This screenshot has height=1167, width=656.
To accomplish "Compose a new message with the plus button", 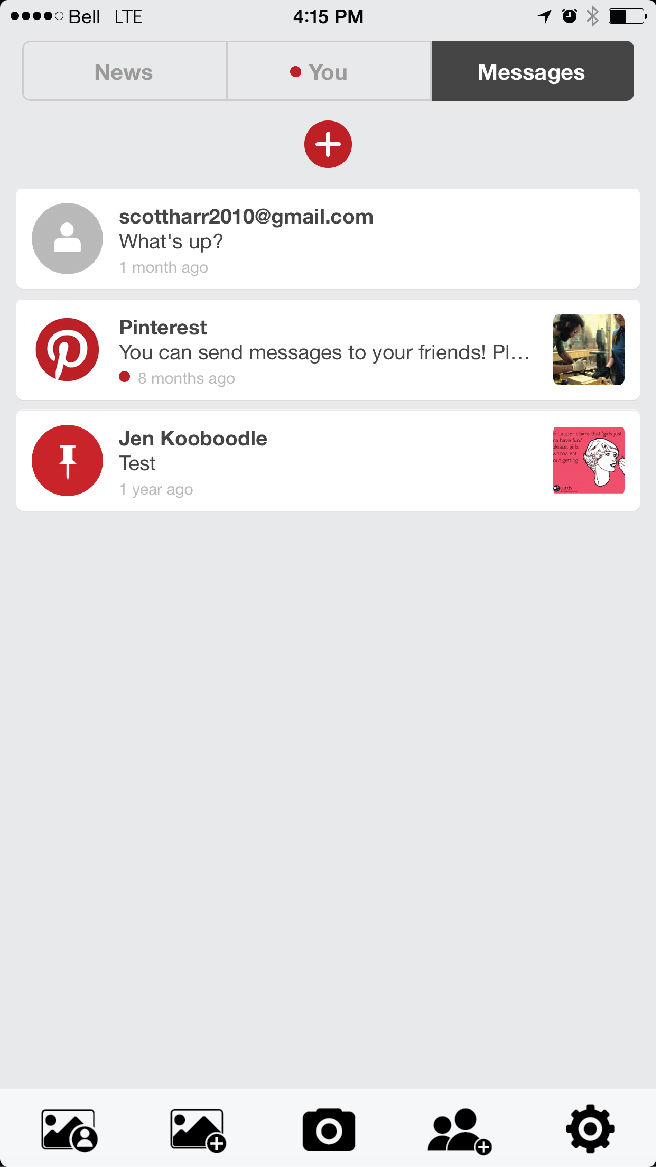I will pyautogui.click(x=328, y=145).
